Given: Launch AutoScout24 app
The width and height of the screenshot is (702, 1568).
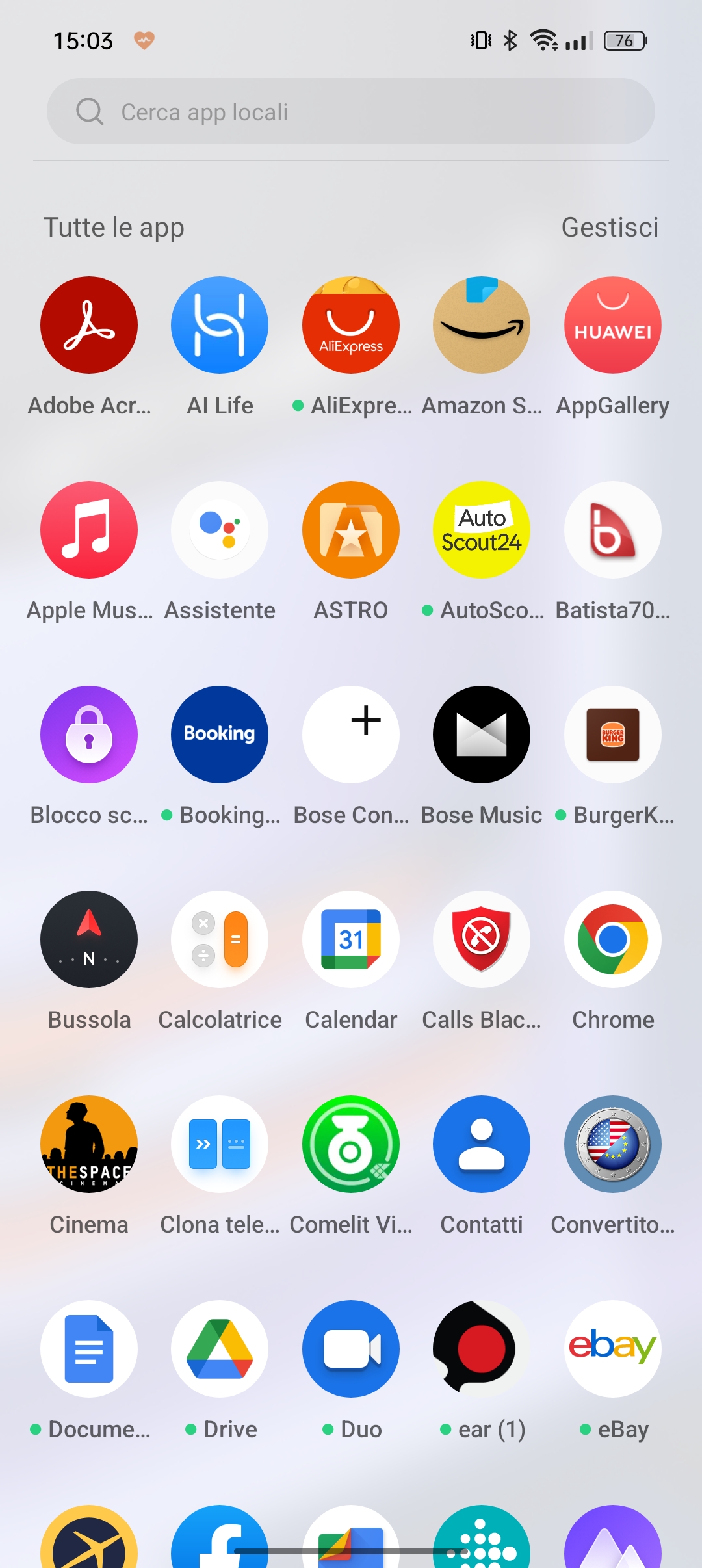Looking at the screenshot, I should (482, 530).
